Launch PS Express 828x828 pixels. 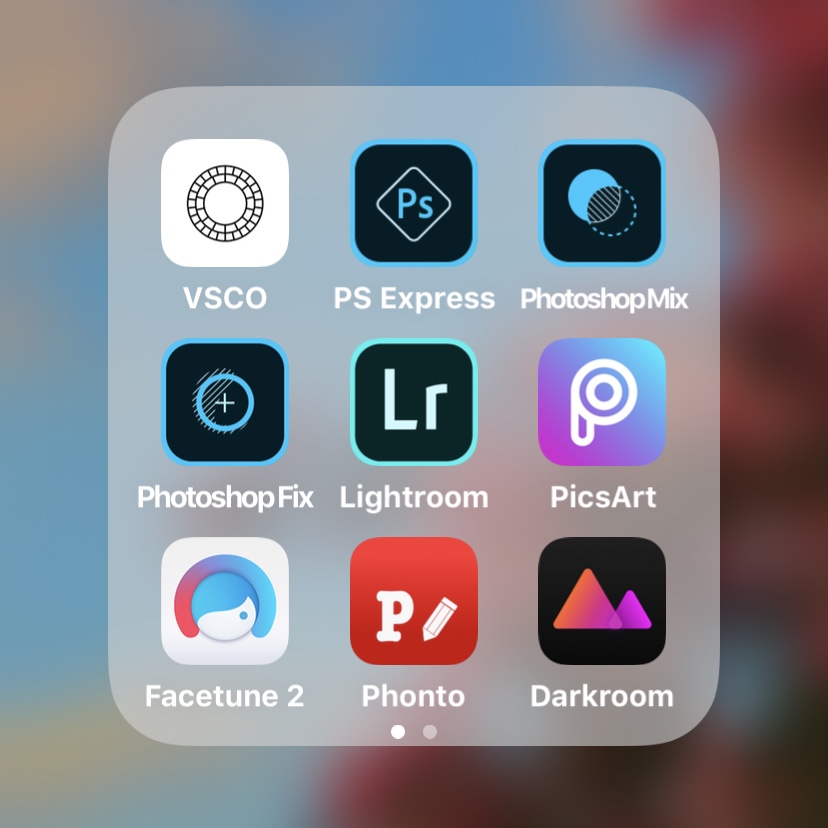click(x=413, y=203)
